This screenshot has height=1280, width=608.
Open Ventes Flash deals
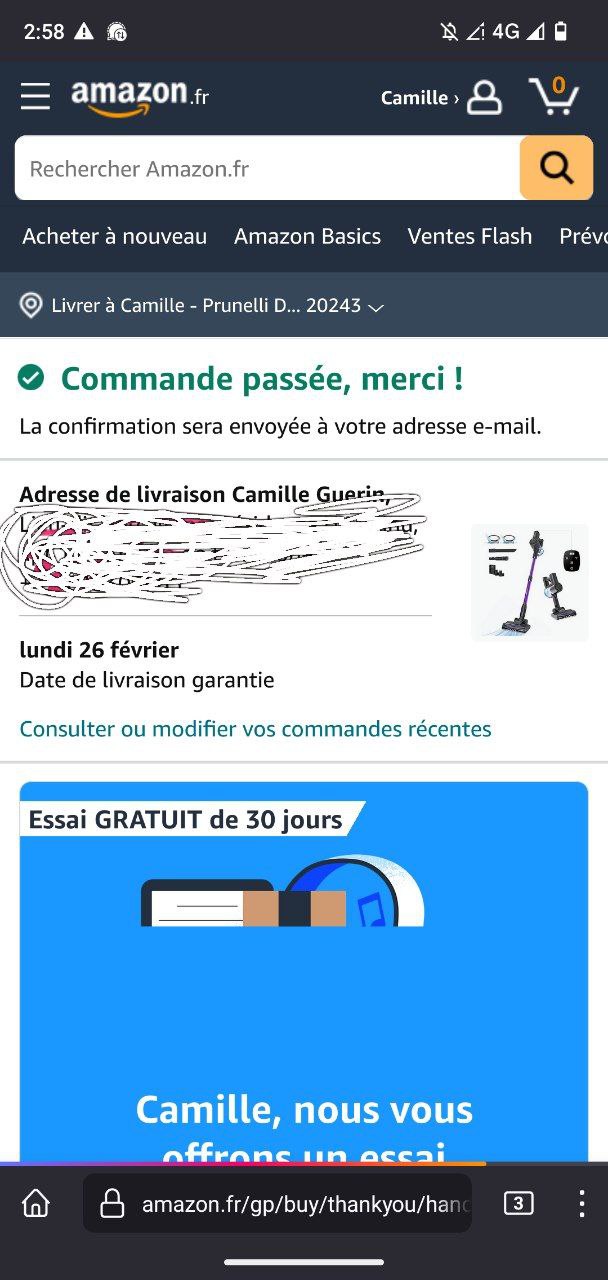click(469, 237)
